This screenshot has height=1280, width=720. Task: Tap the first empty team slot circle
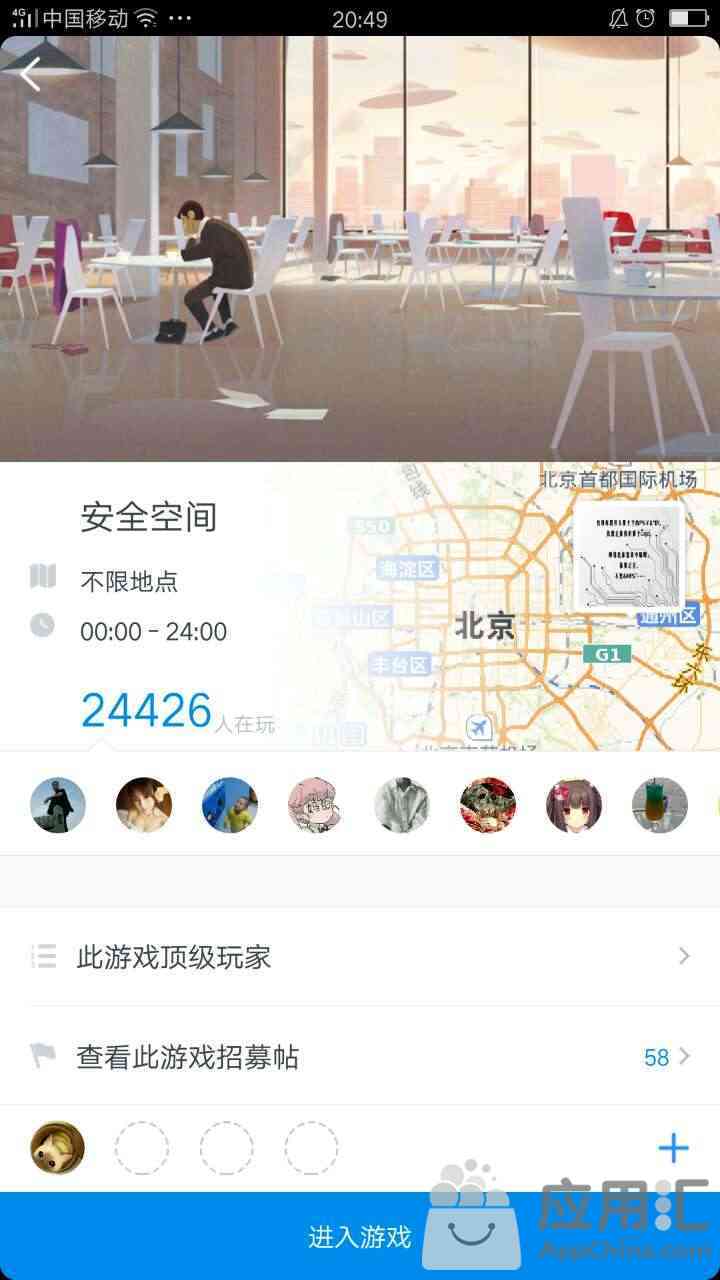142,1148
